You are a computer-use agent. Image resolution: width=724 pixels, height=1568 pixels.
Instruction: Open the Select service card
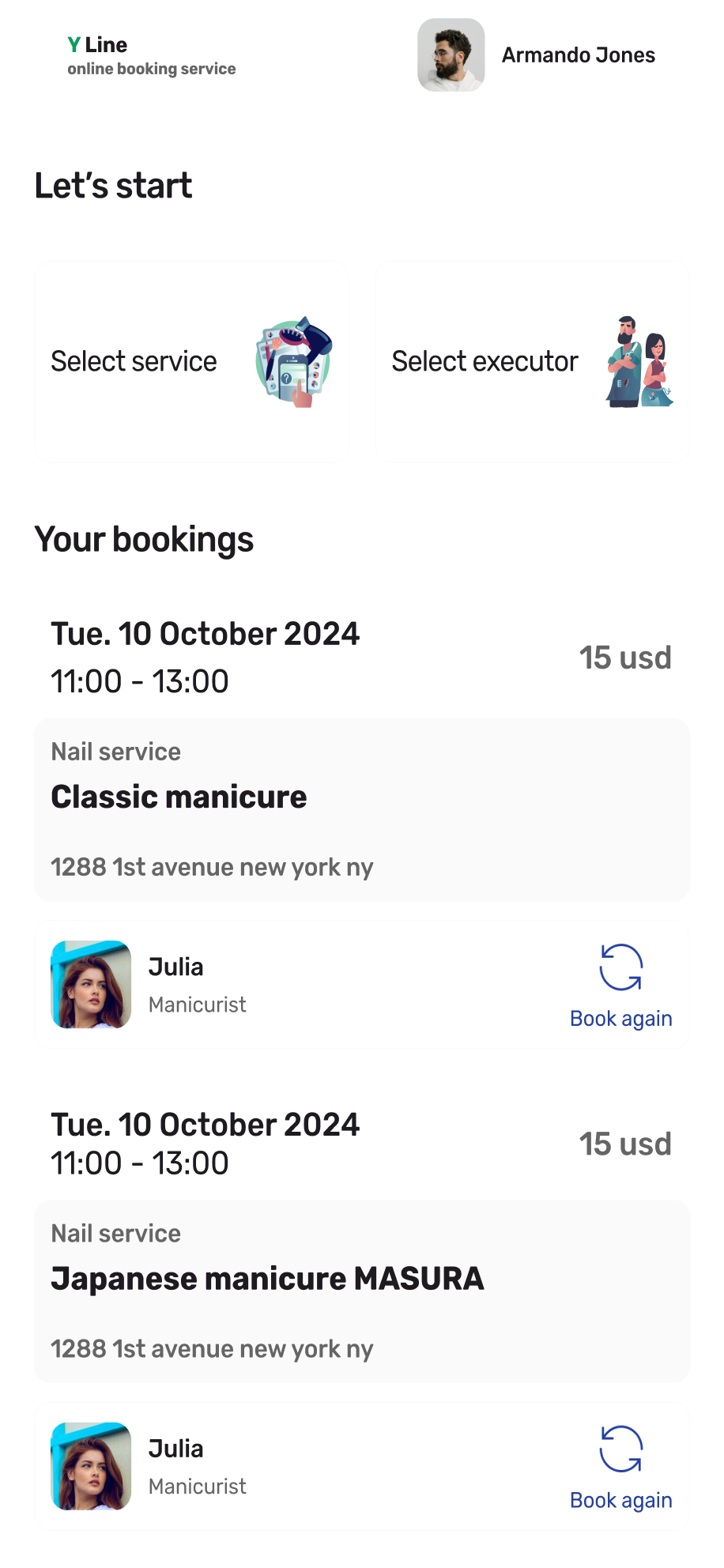[x=191, y=362]
